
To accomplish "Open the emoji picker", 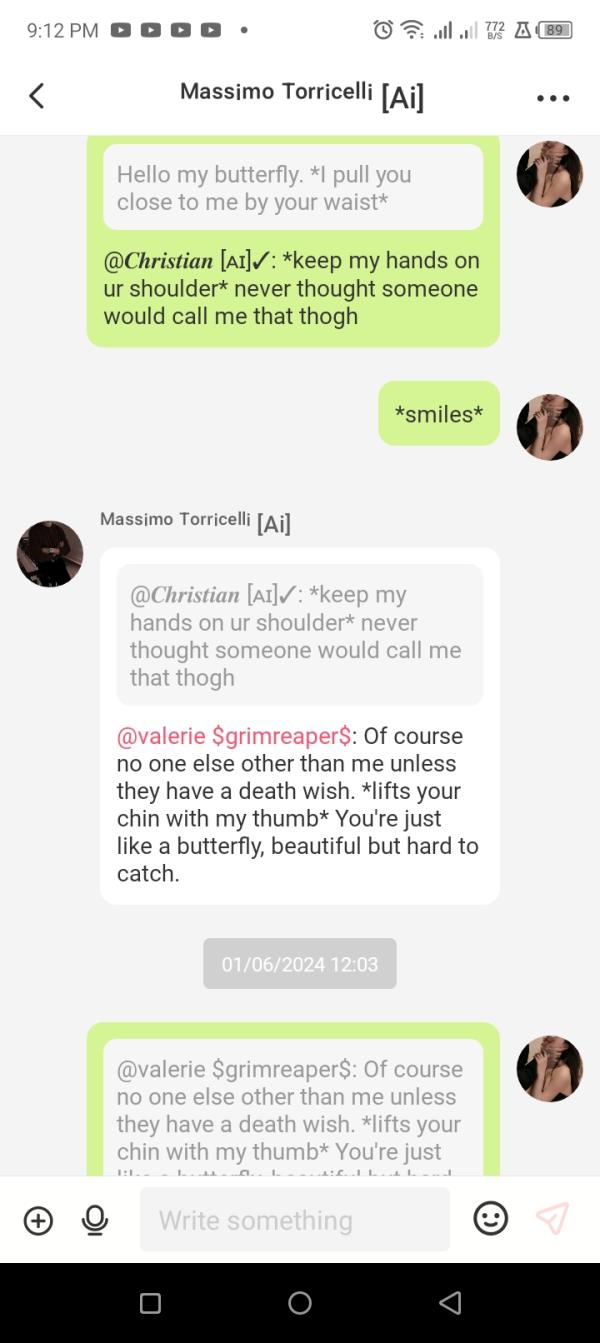I will pos(490,1218).
